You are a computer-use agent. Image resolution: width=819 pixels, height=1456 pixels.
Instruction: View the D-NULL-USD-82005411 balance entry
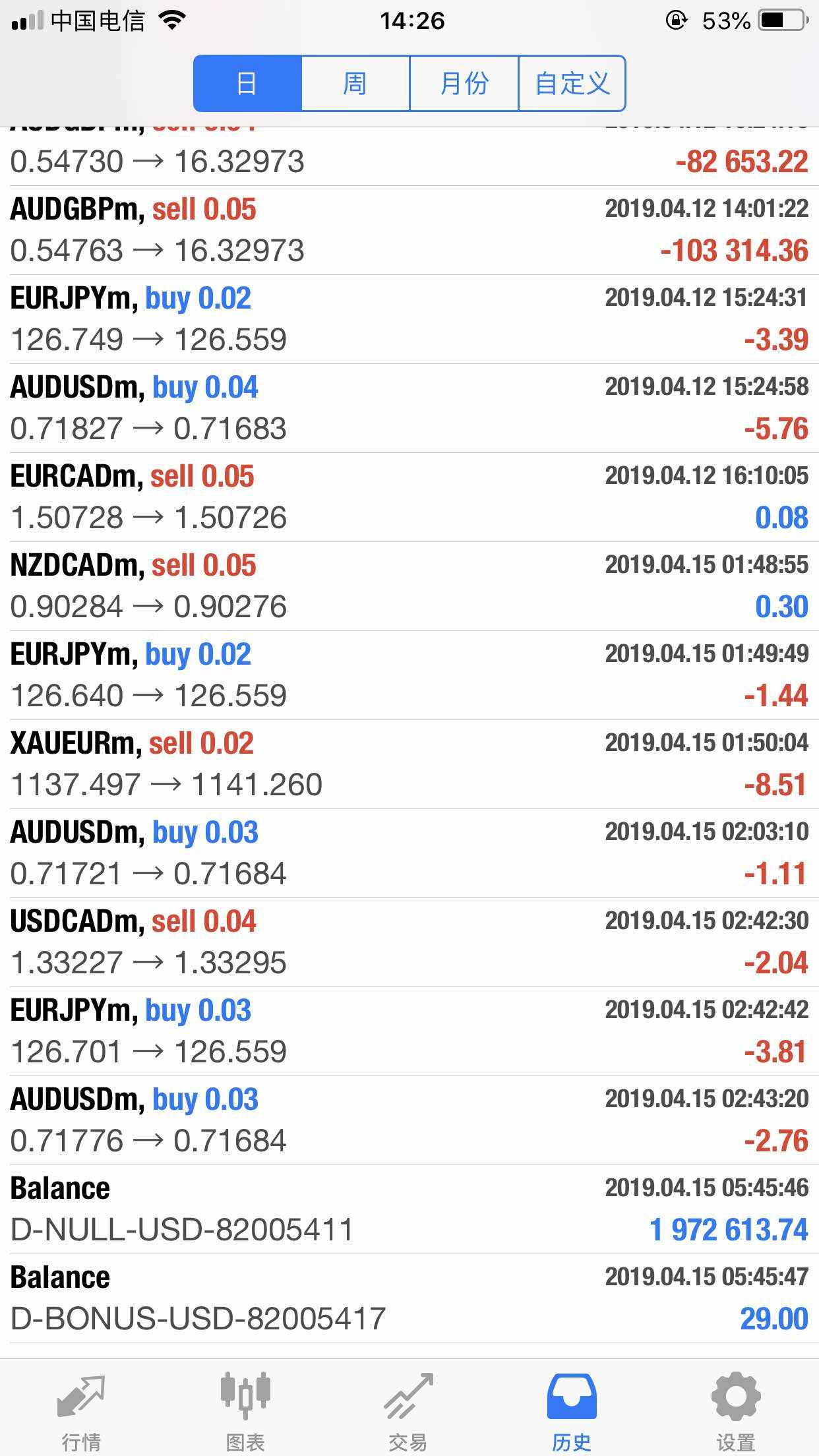click(x=409, y=1209)
